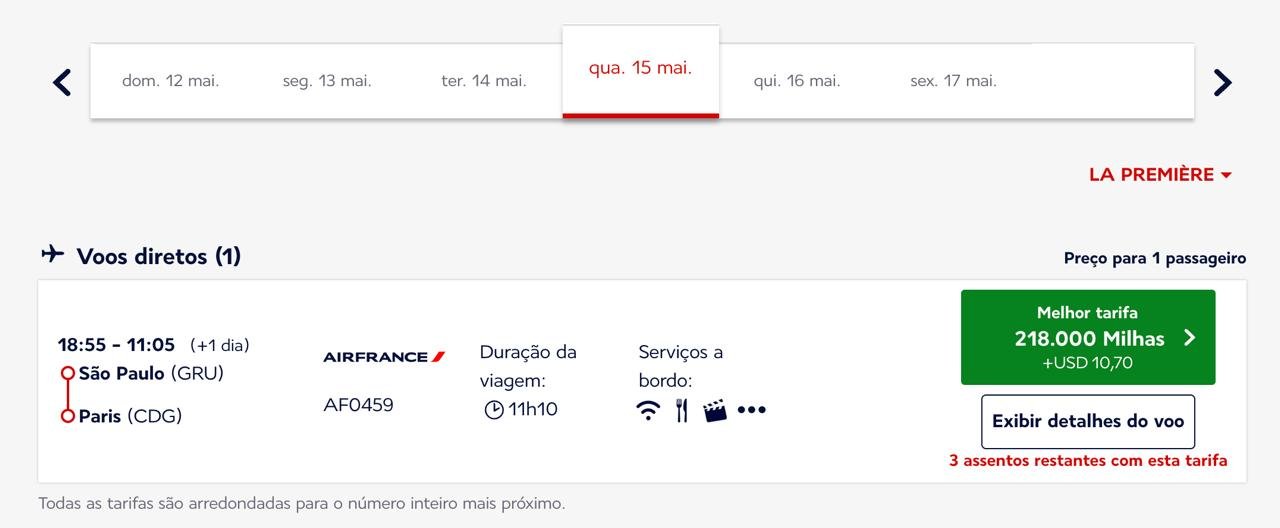Switch to qui. 16 mai. date
Image resolution: width=1280 pixels, height=528 pixels.
click(x=797, y=81)
